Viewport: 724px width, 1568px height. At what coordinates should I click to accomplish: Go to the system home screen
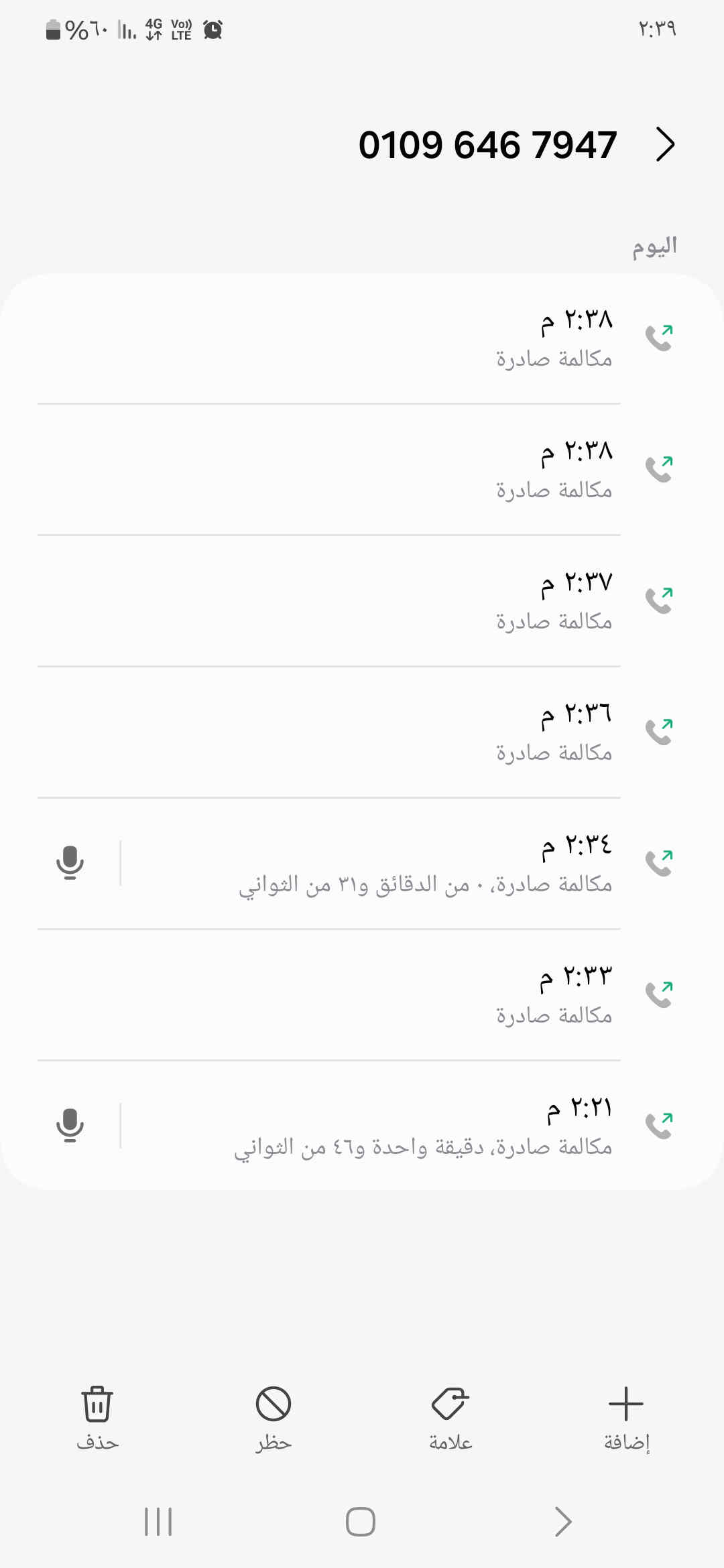coord(361,1522)
